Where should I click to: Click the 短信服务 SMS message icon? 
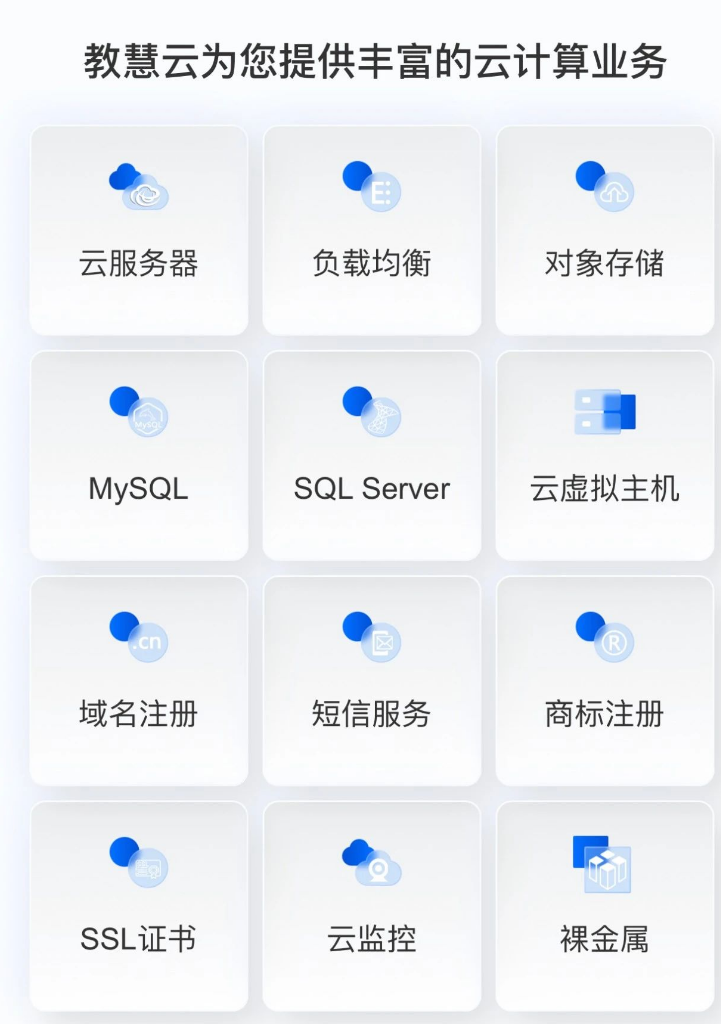tap(370, 637)
